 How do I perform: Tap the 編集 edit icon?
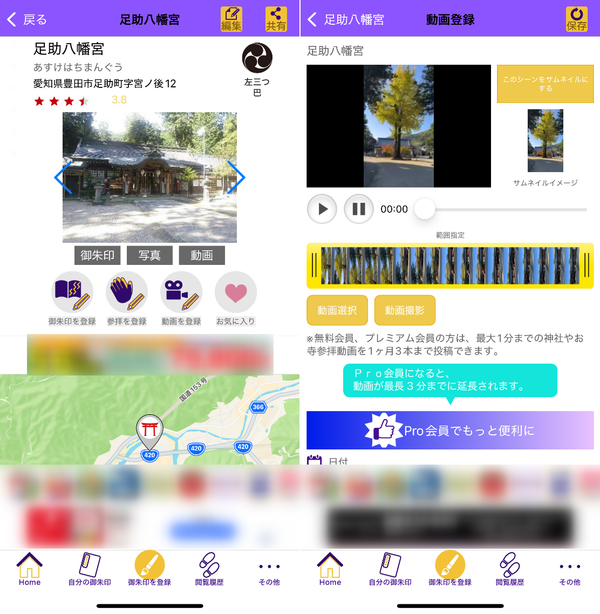(231, 19)
